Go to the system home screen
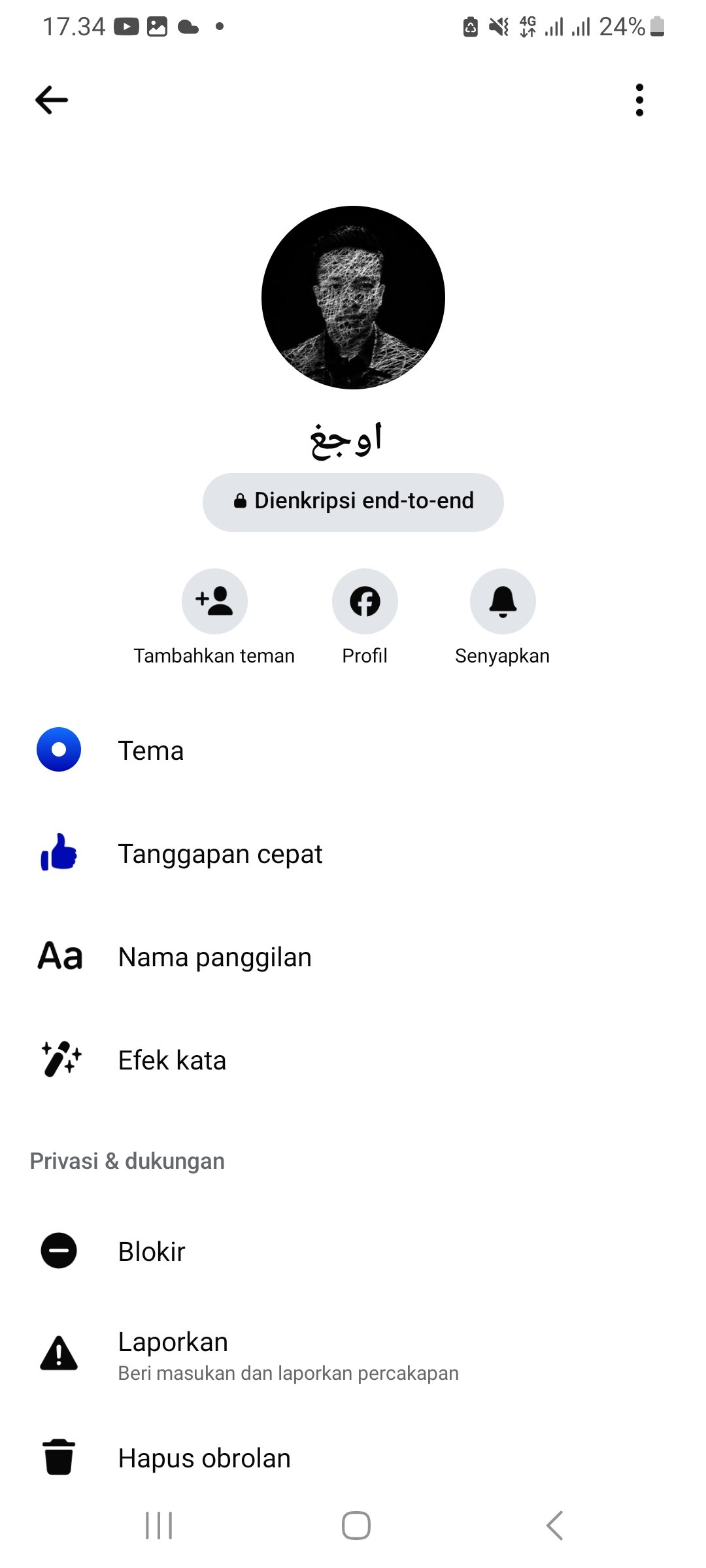Viewport: 706px width, 1568px height. click(356, 1526)
